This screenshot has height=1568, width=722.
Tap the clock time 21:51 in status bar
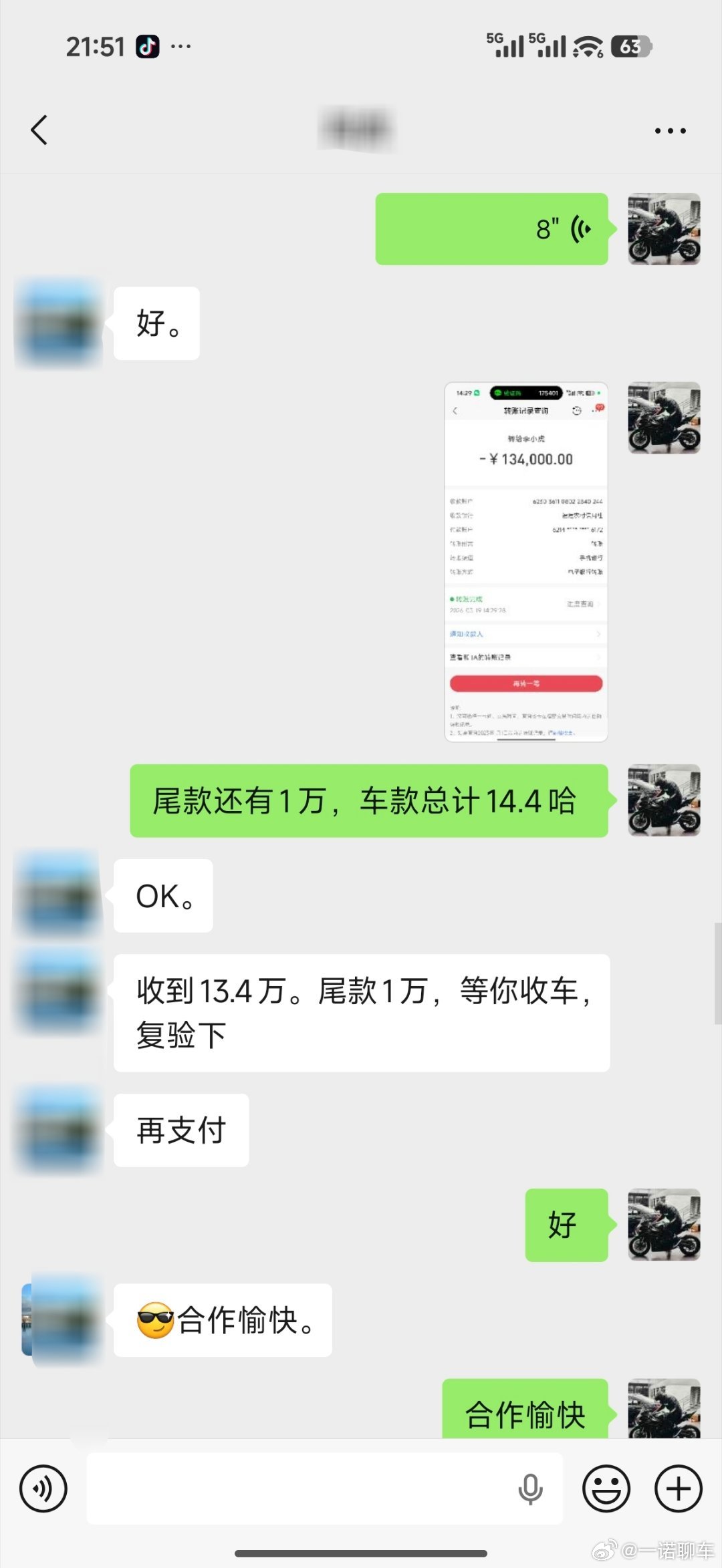[96, 46]
